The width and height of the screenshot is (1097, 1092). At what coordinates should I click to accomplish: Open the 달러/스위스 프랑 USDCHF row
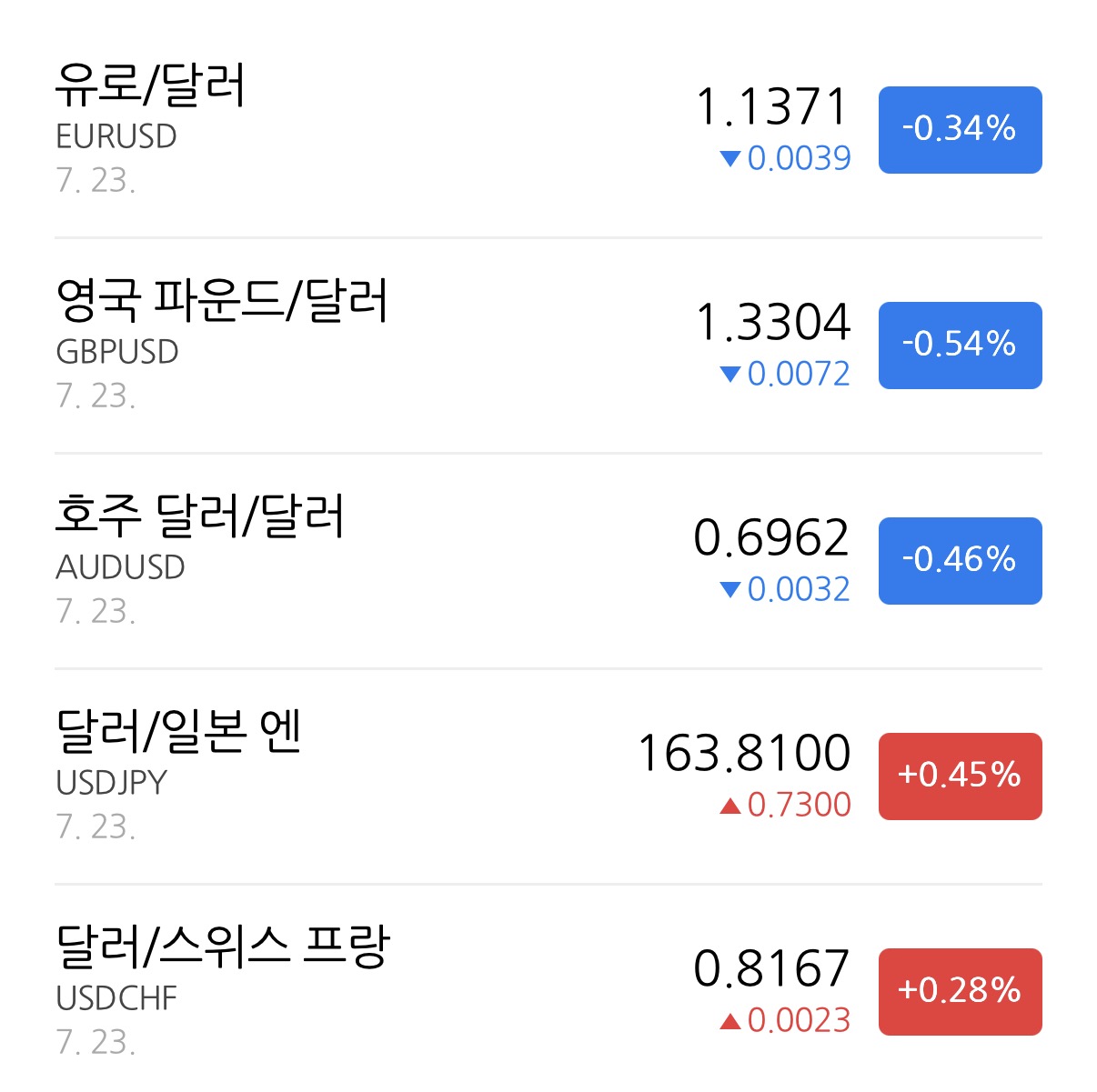click(x=548, y=989)
